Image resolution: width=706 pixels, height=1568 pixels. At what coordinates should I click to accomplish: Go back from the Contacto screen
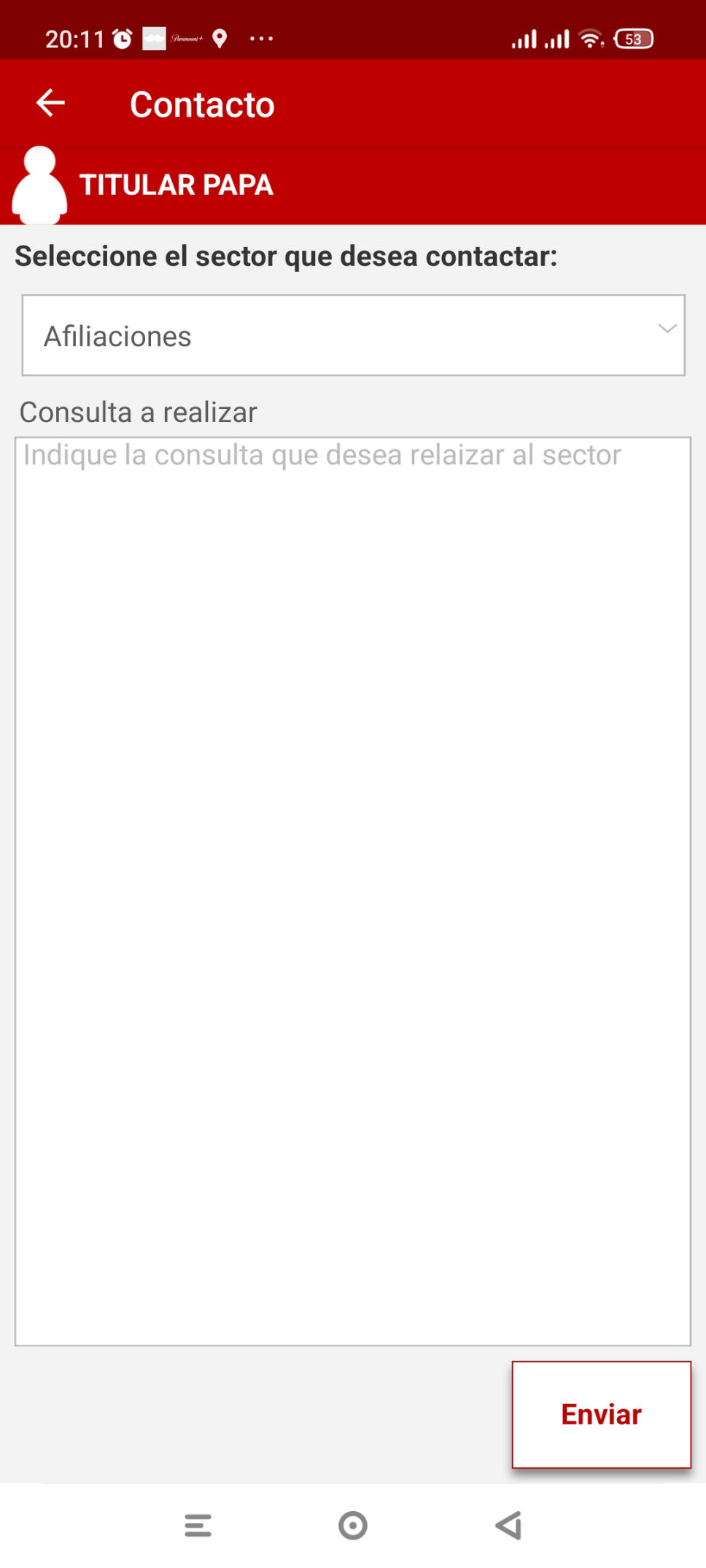coord(50,103)
